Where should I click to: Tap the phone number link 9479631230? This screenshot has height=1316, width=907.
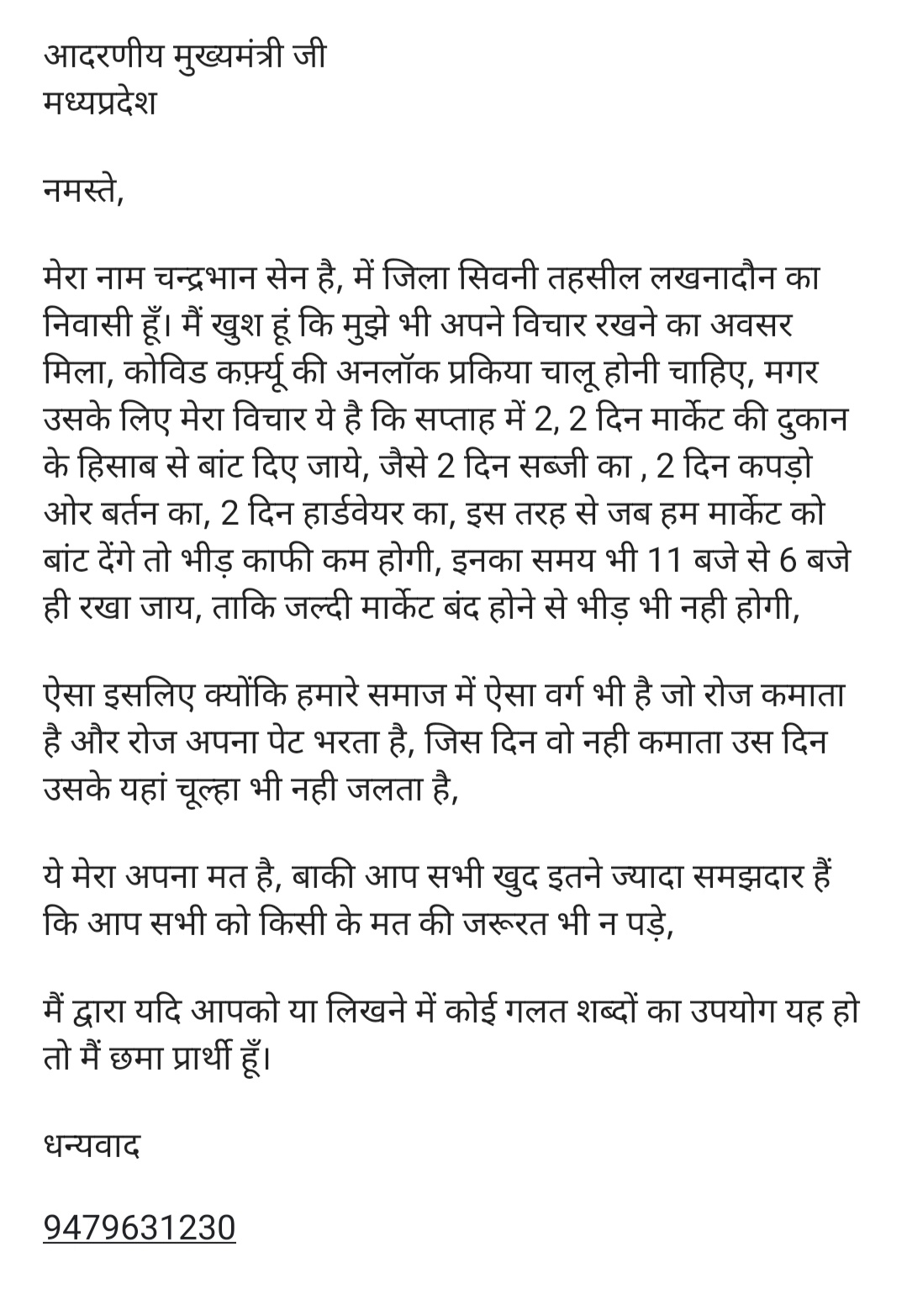(x=139, y=1227)
